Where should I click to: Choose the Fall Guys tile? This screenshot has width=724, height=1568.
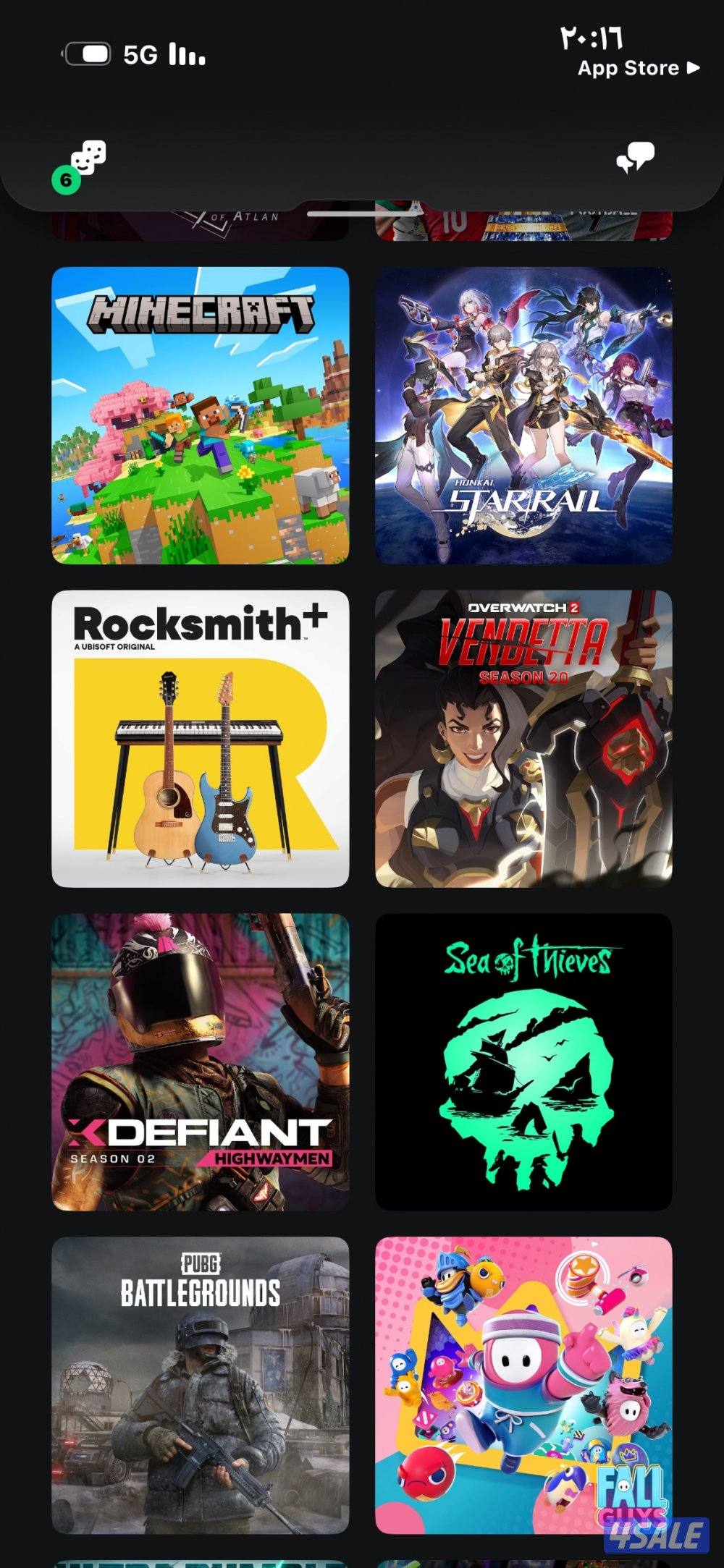point(523,1385)
